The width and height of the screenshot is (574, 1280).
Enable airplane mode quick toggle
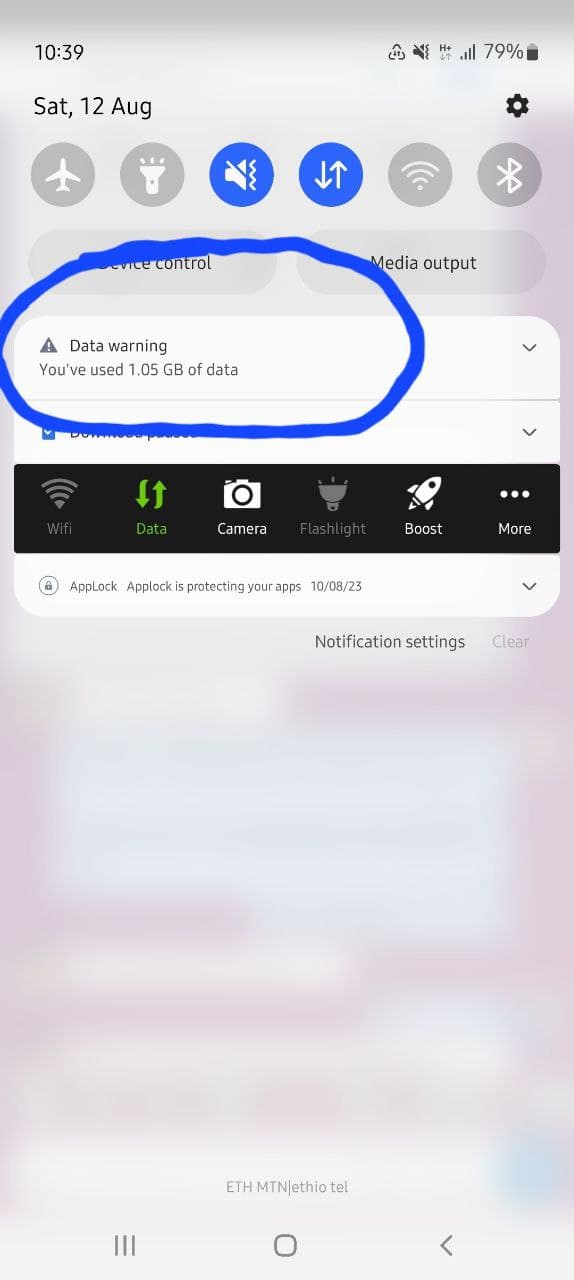coord(63,175)
